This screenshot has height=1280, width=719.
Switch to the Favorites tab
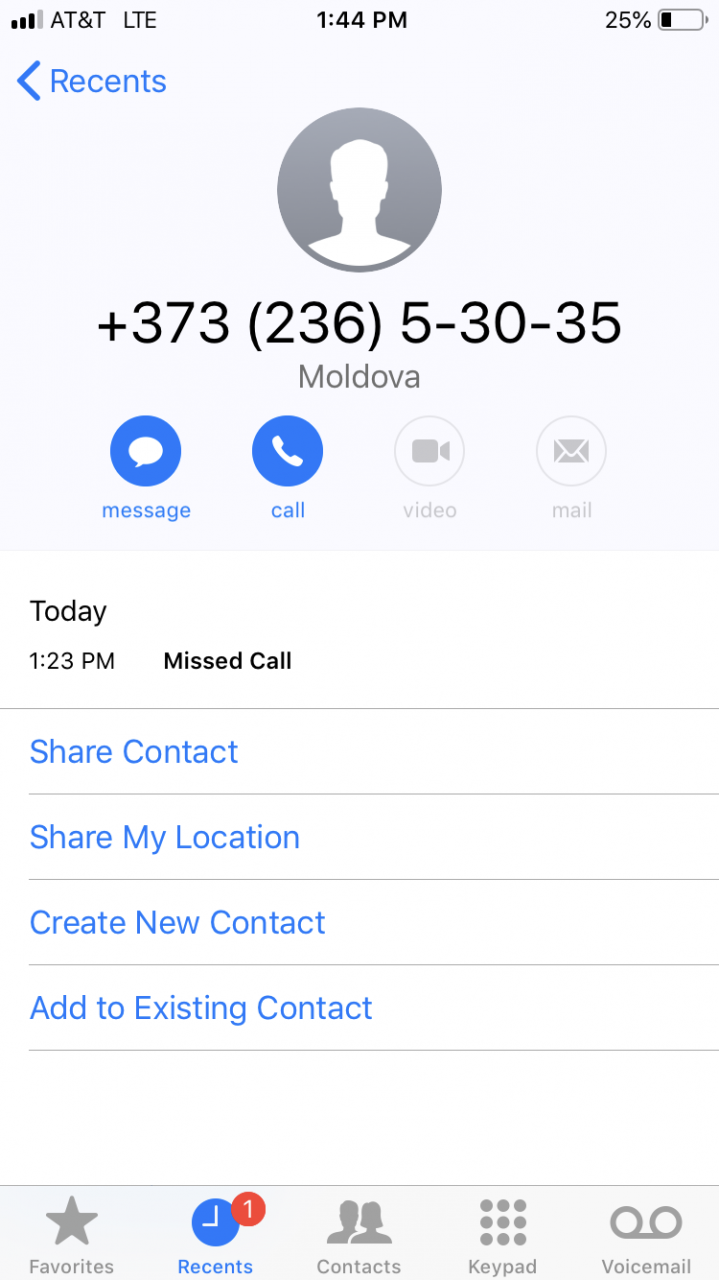click(x=71, y=1235)
